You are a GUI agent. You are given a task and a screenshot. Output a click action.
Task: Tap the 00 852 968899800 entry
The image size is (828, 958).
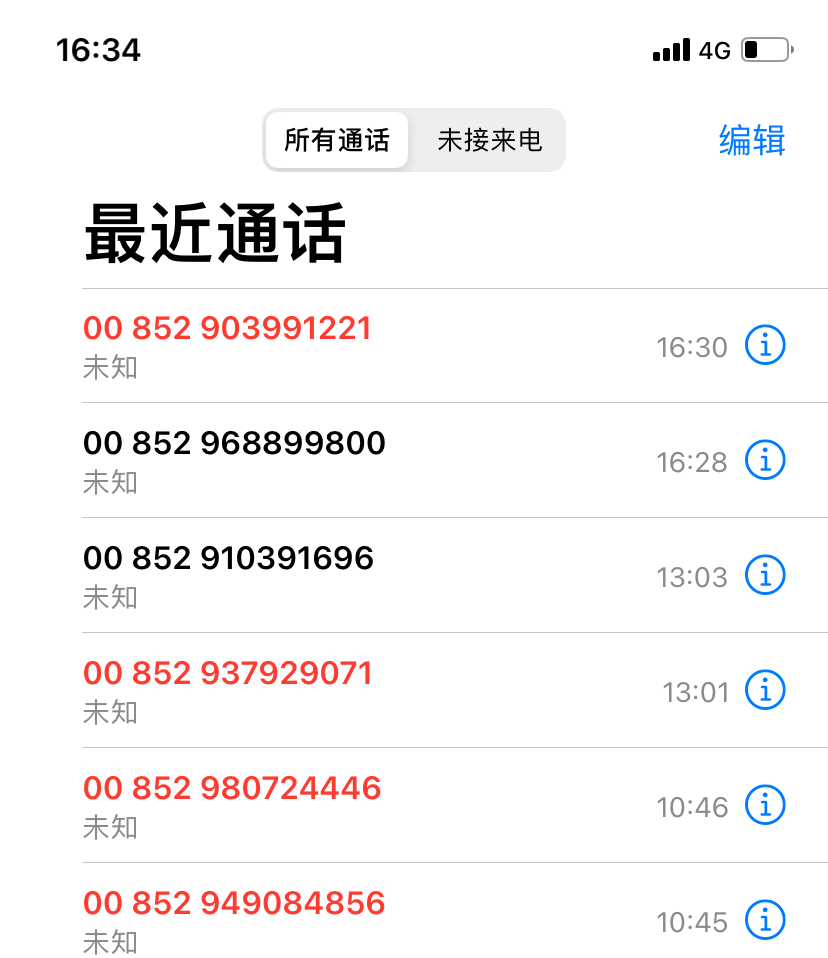(x=234, y=443)
